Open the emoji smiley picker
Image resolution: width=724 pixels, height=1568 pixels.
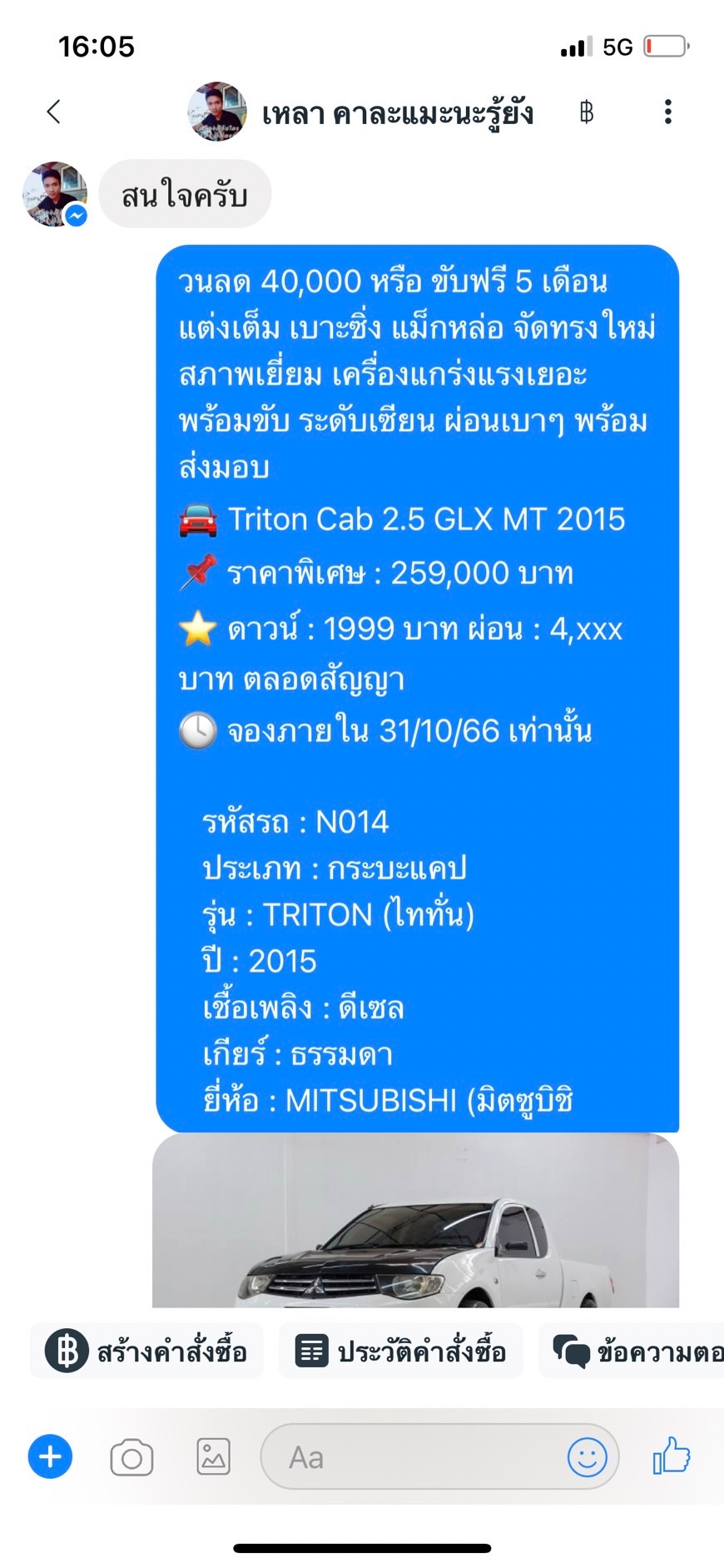[588, 1456]
